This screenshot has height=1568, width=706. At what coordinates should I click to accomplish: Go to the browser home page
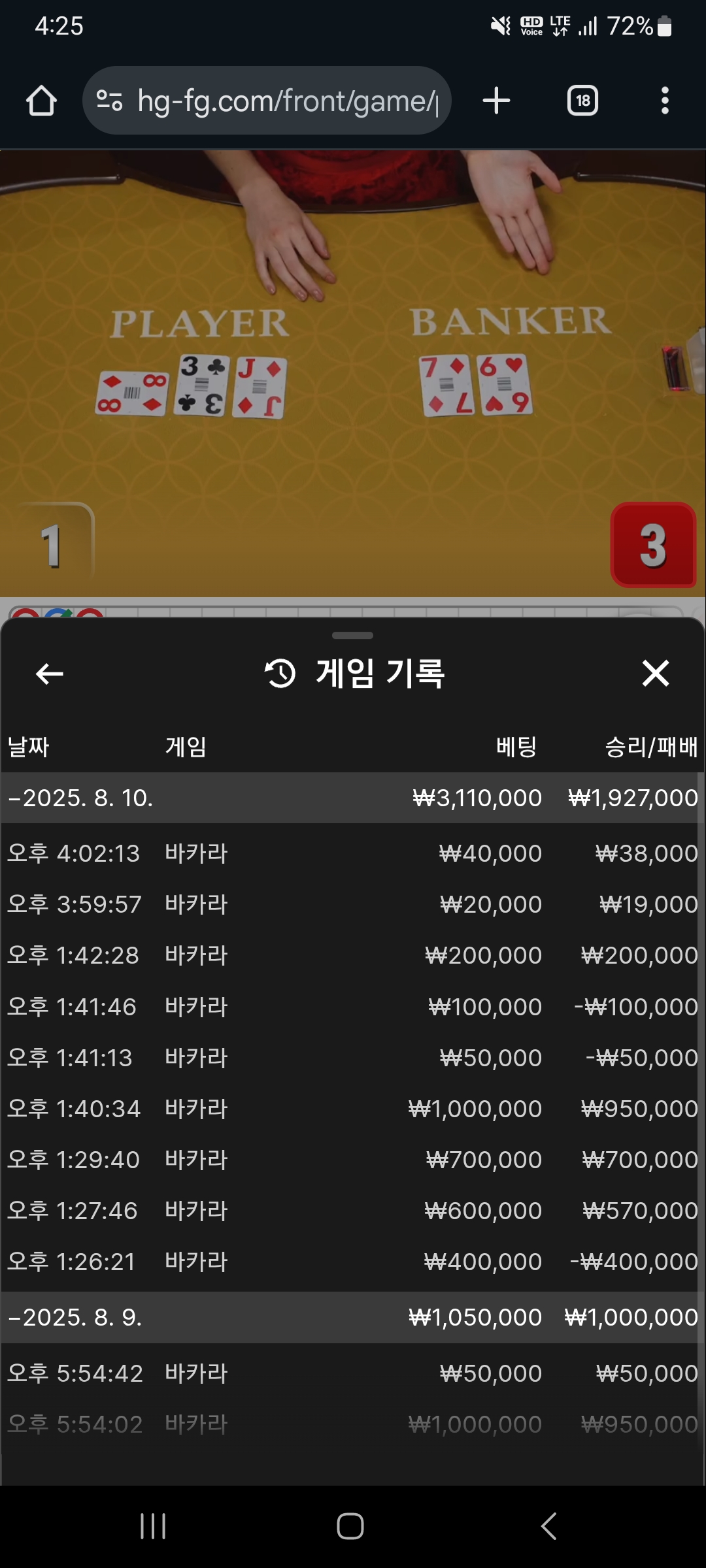41,101
